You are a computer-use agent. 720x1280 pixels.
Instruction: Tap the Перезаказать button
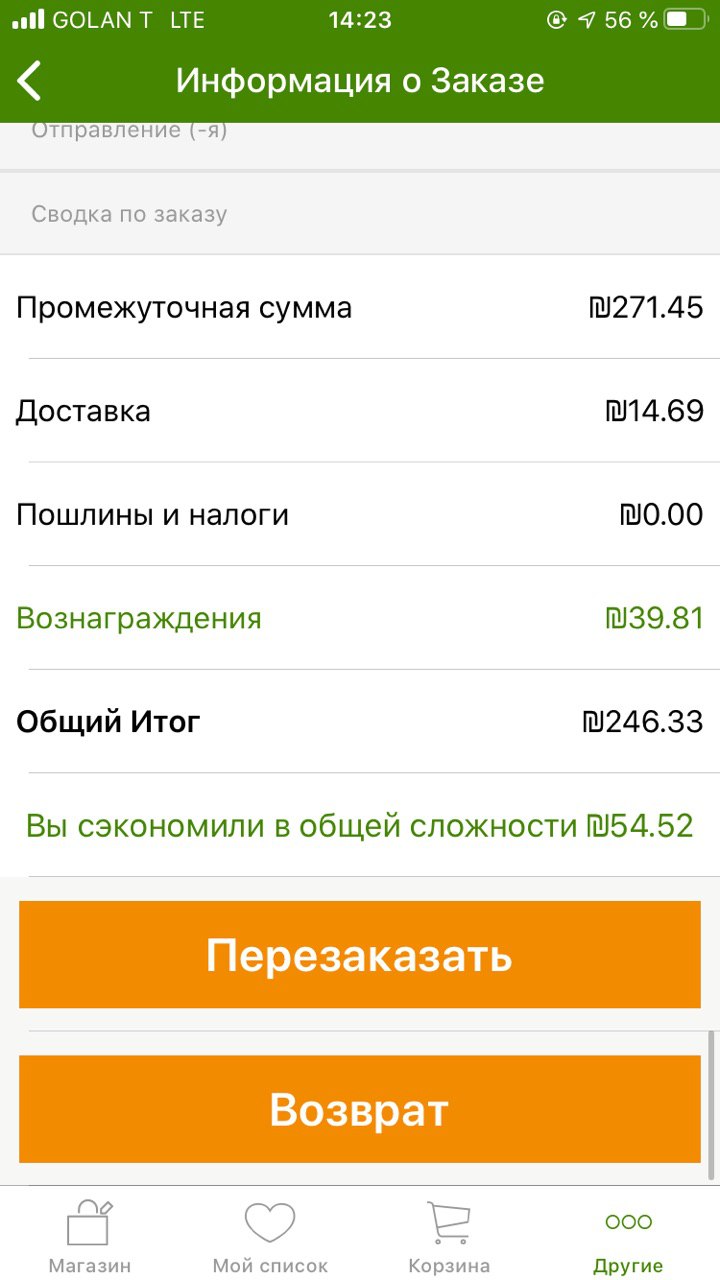[x=360, y=955]
